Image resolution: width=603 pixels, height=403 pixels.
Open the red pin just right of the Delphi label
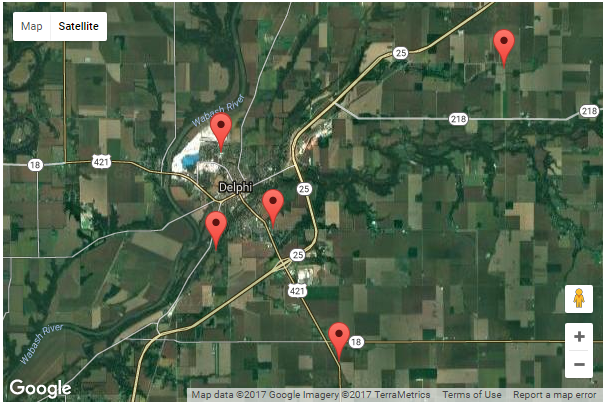pyautogui.click(x=272, y=205)
